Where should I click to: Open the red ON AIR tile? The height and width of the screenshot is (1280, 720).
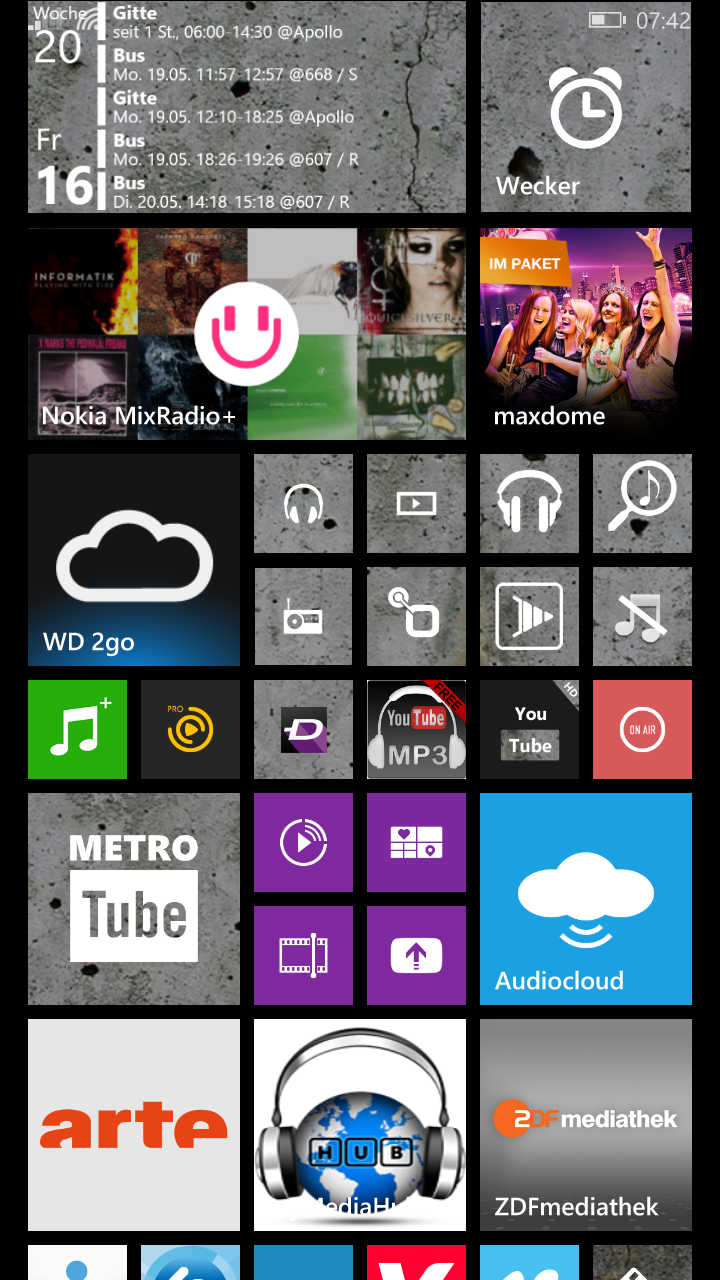(642, 729)
